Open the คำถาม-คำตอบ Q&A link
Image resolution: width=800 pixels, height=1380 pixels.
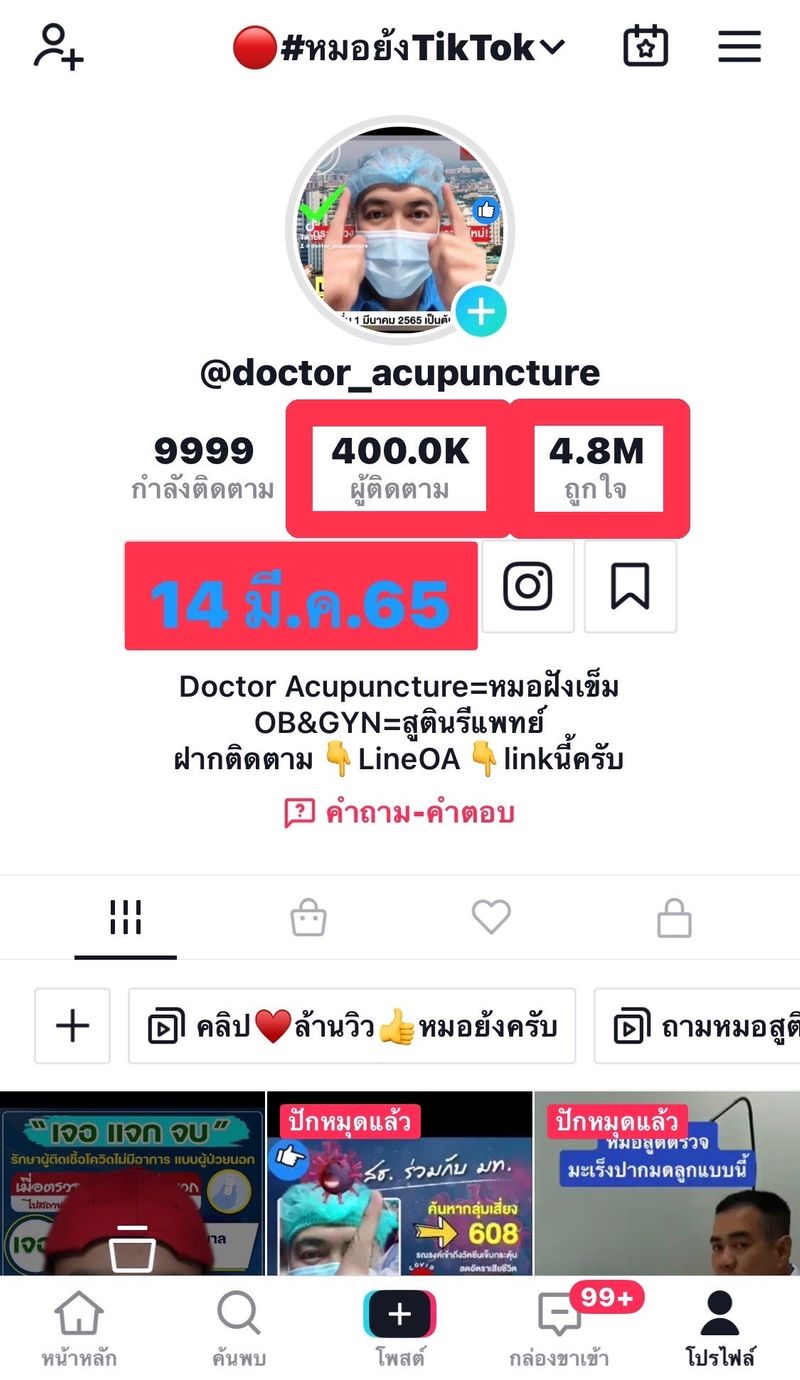(x=400, y=812)
